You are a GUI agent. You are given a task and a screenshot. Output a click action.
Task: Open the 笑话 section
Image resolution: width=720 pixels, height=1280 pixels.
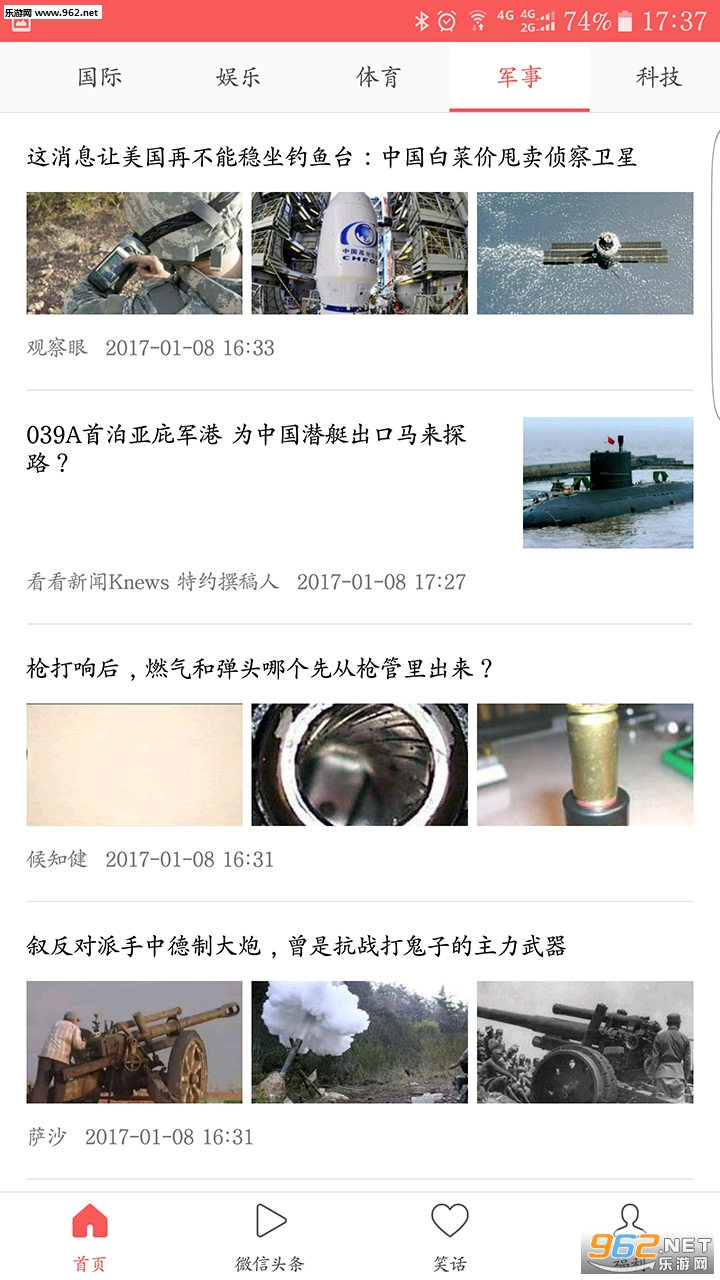point(450,1236)
